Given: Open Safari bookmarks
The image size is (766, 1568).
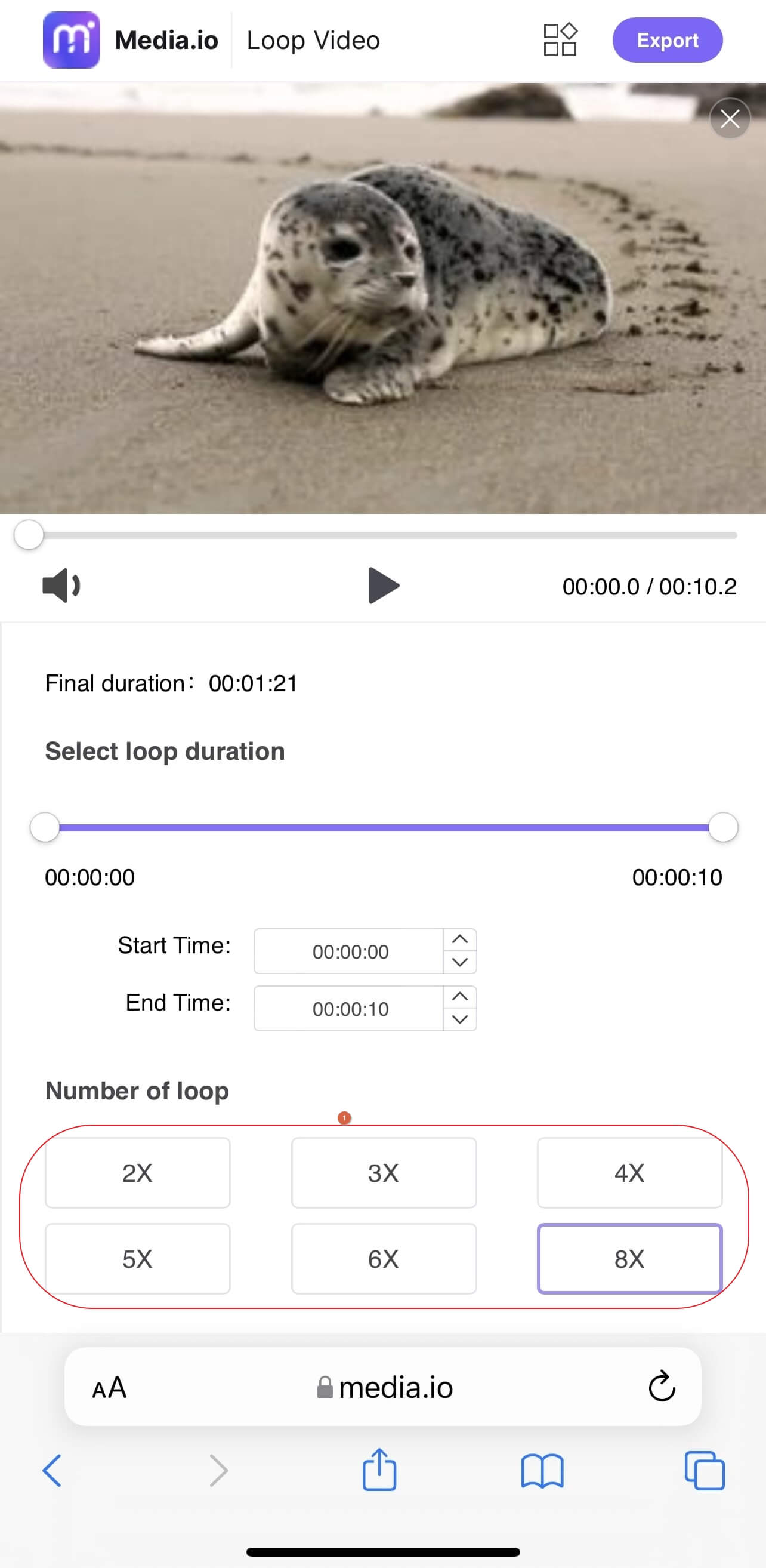Looking at the screenshot, I should [542, 1470].
